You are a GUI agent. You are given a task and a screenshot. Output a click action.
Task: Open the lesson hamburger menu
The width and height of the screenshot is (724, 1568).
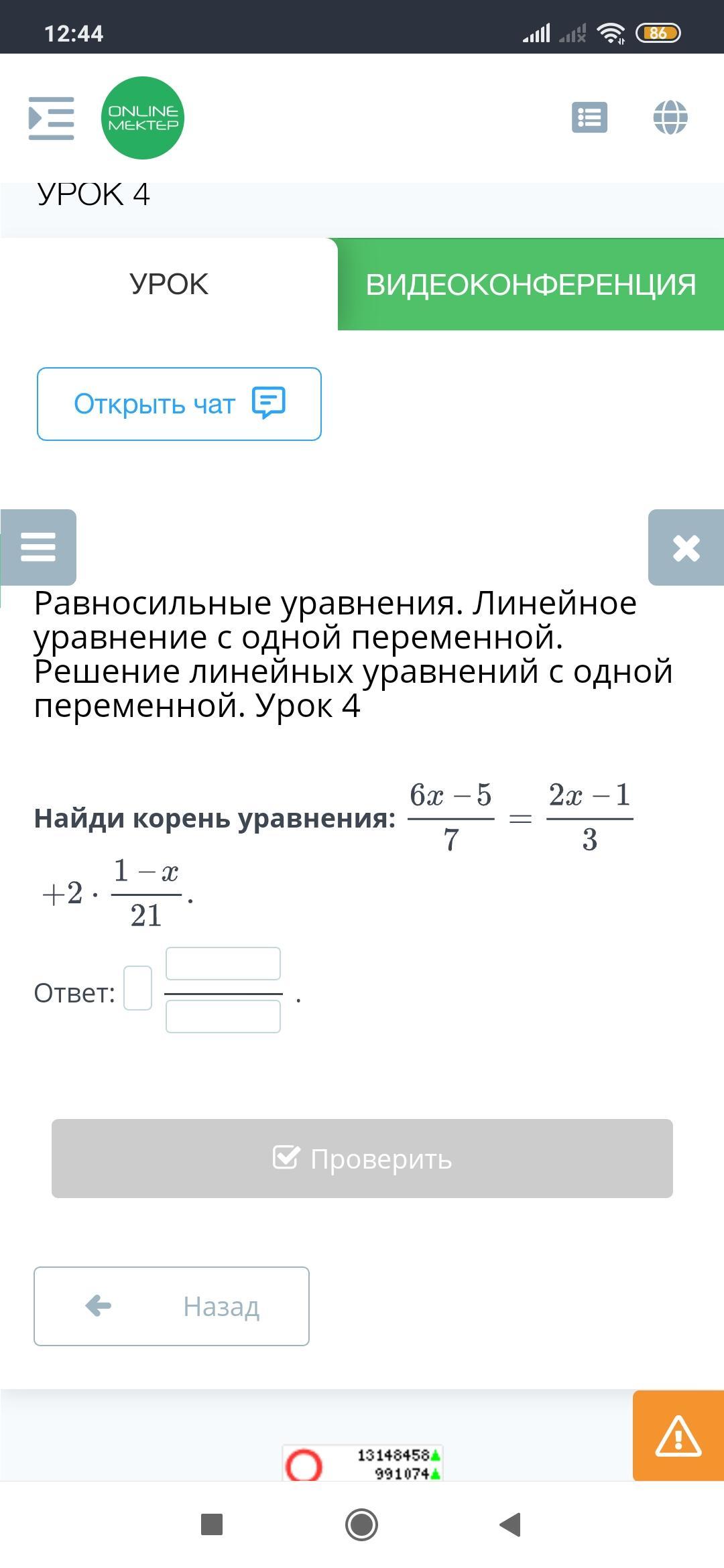coord(38,547)
